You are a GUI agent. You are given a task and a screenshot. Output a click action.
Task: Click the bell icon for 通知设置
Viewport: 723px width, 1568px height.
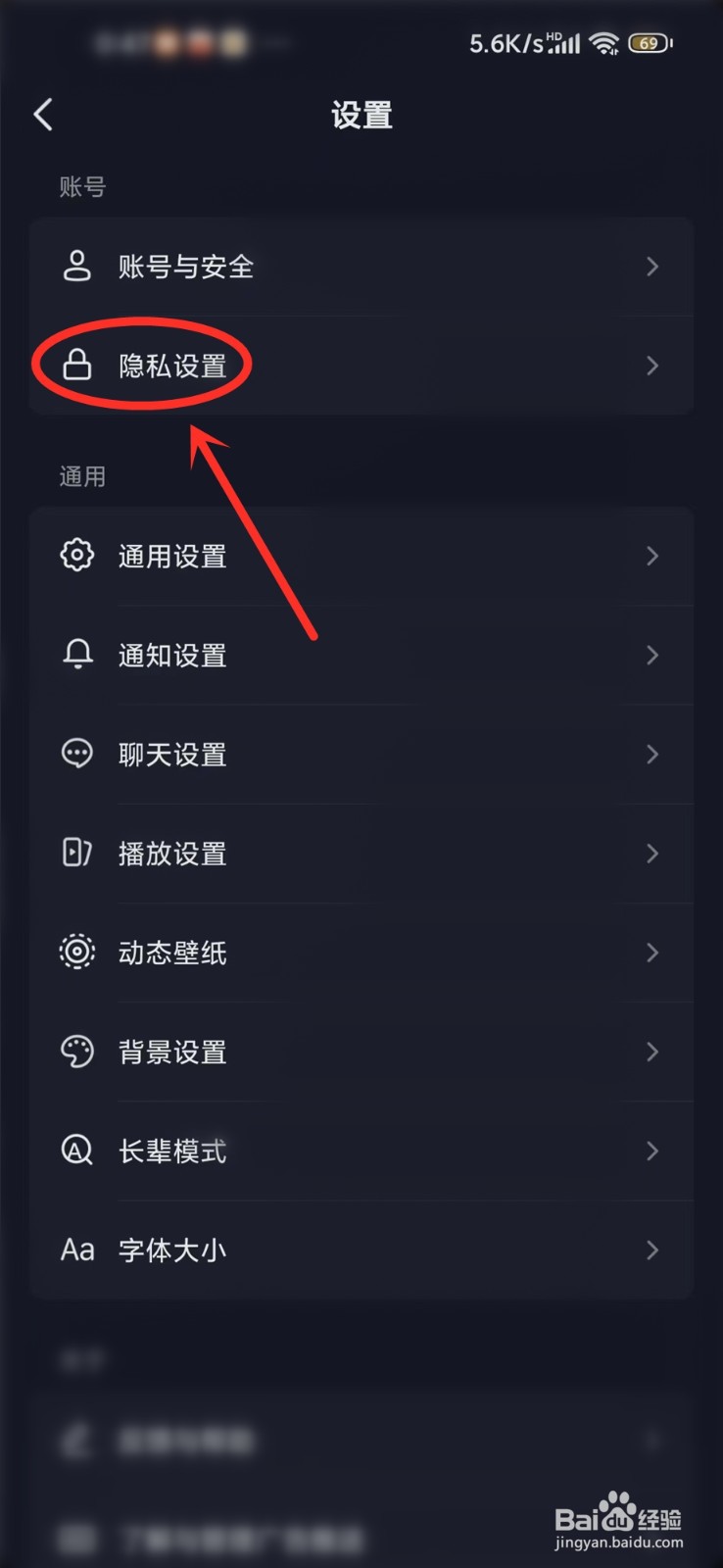pos(77,655)
